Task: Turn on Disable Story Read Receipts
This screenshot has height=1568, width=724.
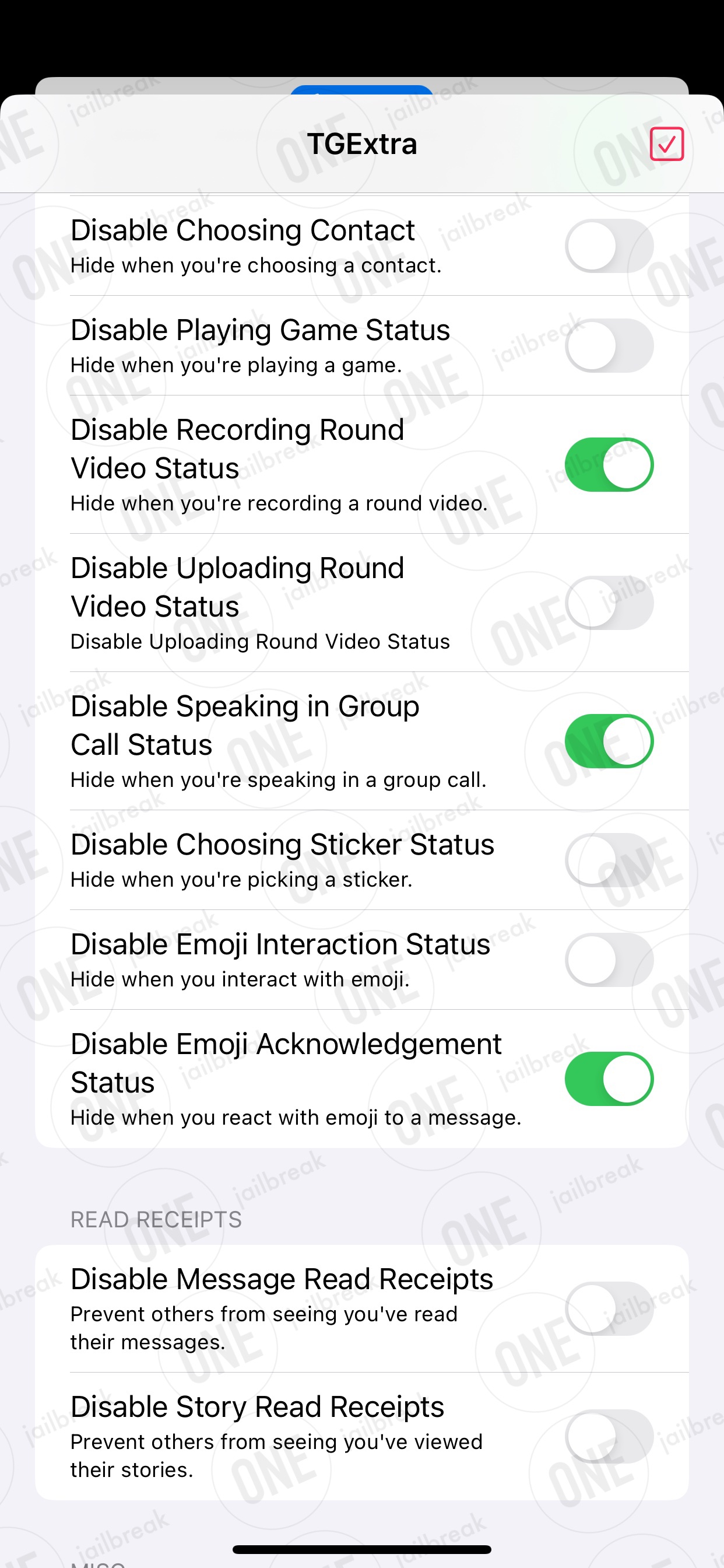Action: pos(609,1437)
